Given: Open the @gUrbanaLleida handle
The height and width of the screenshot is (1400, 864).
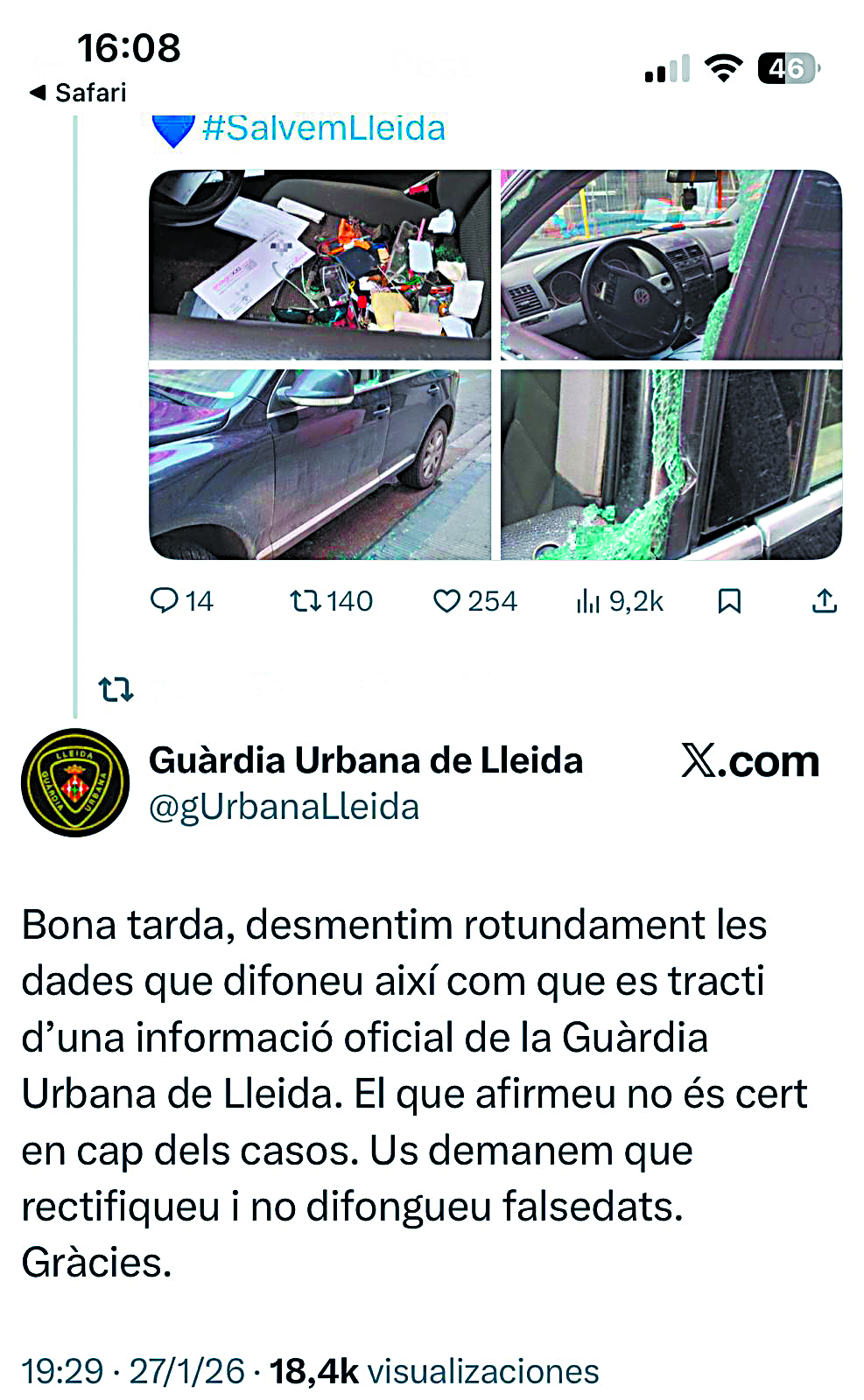Looking at the screenshot, I should (284, 807).
